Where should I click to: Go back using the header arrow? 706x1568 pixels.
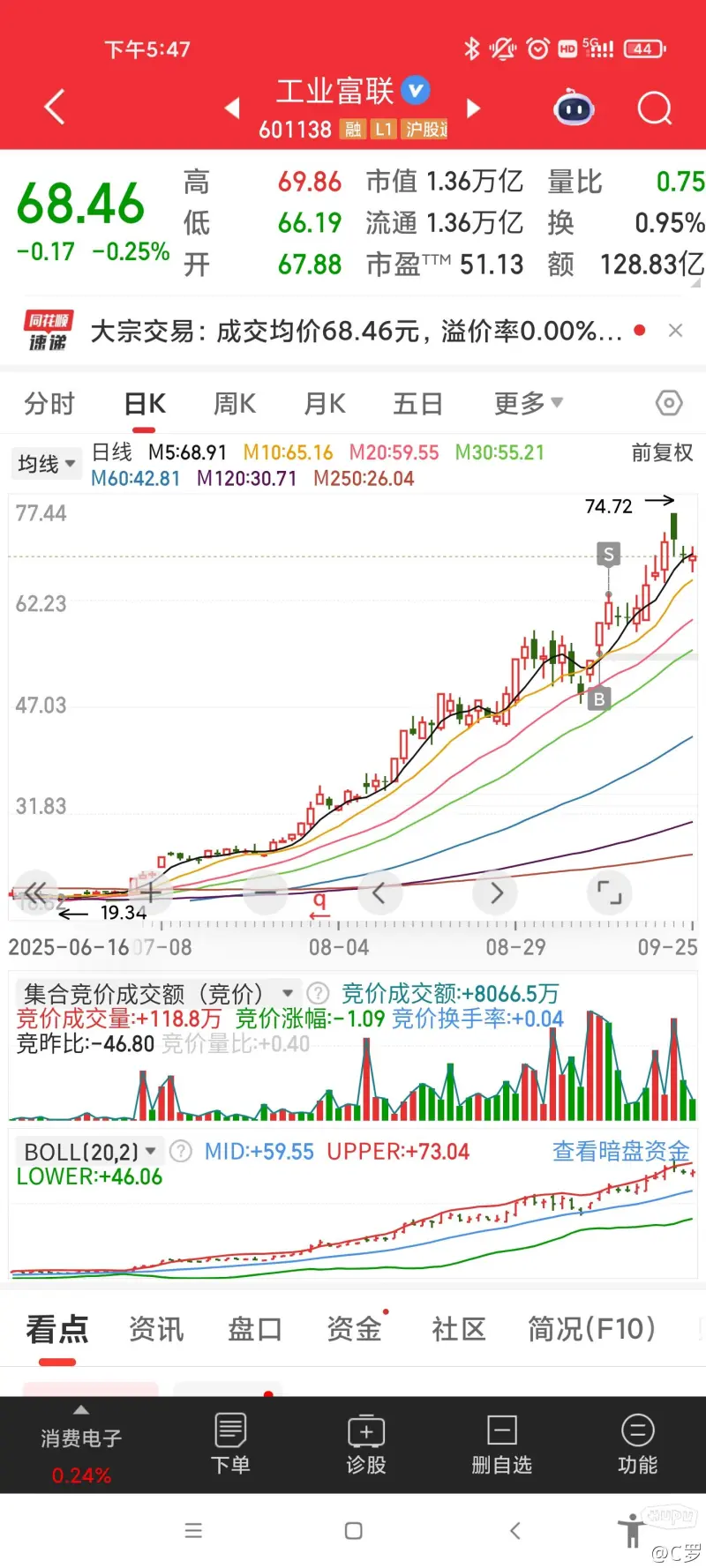(55, 108)
